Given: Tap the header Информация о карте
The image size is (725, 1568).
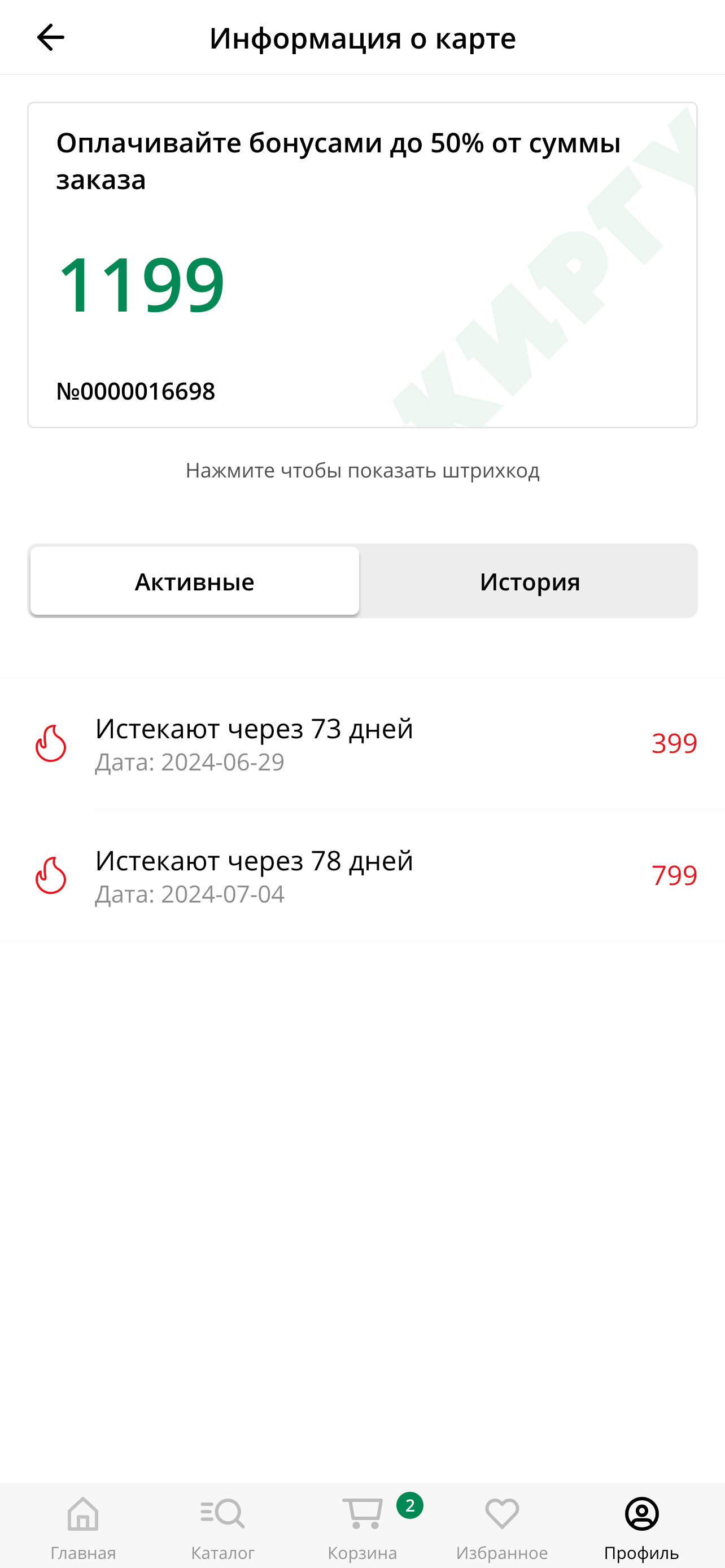Looking at the screenshot, I should tap(362, 38).
